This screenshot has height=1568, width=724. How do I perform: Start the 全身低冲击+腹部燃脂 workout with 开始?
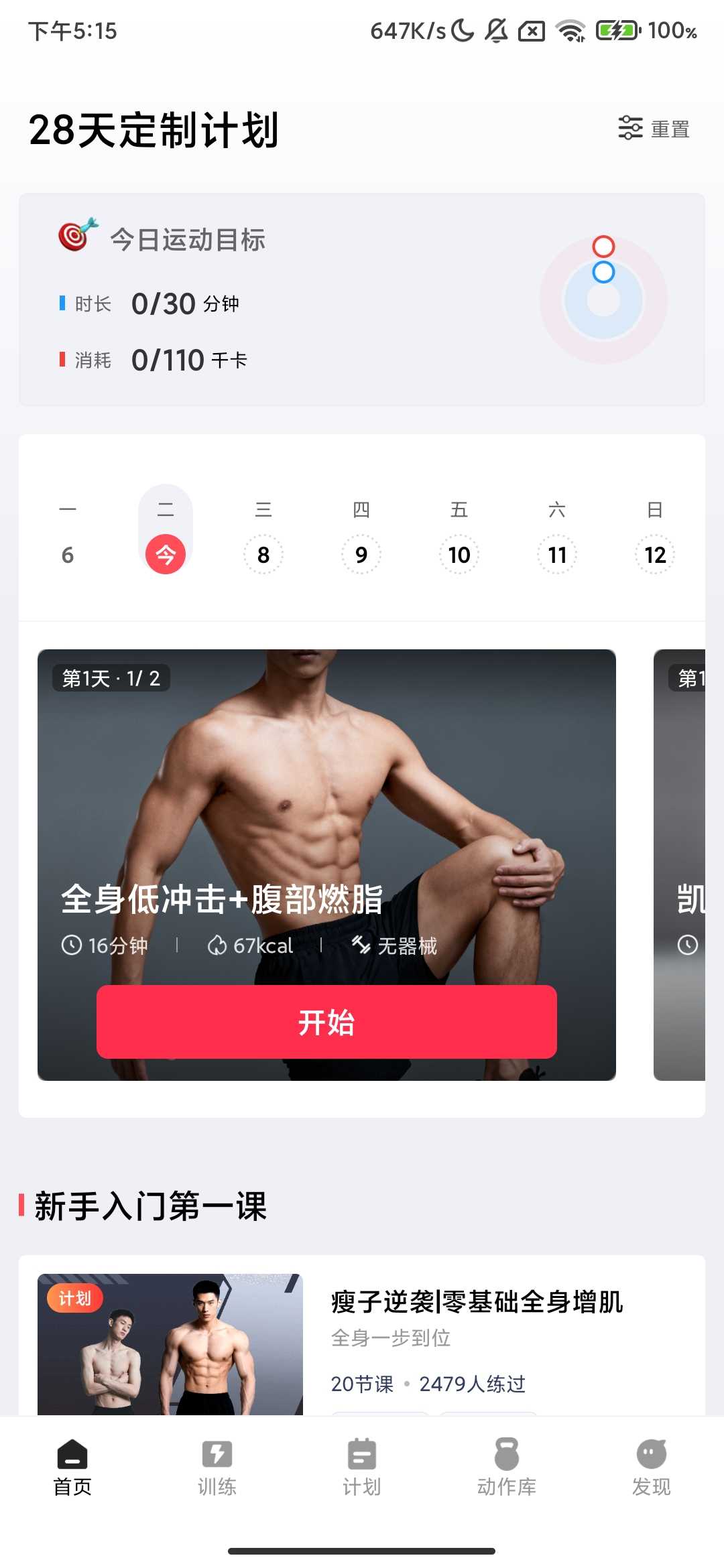[x=326, y=1022]
